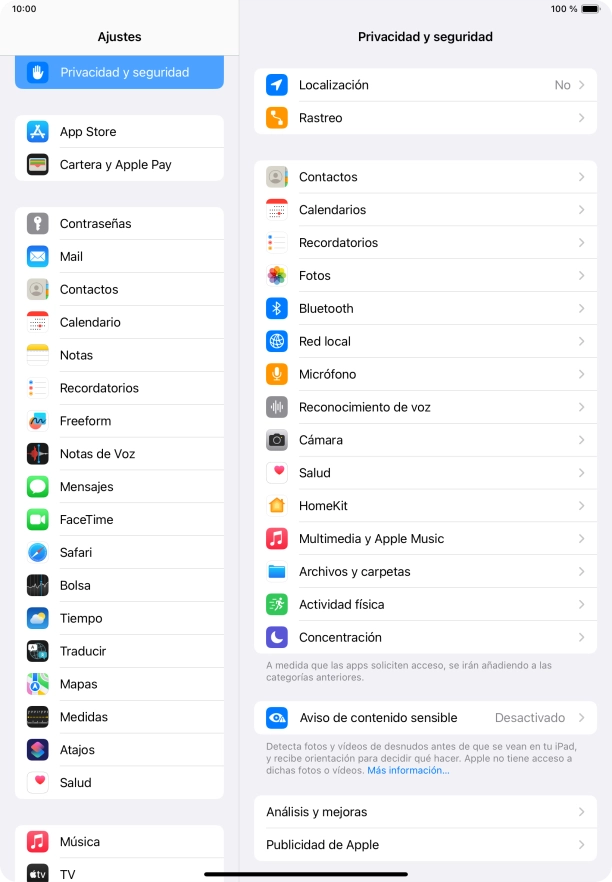Open Cámara permissions
This screenshot has width=612, height=882.
pos(425,440)
